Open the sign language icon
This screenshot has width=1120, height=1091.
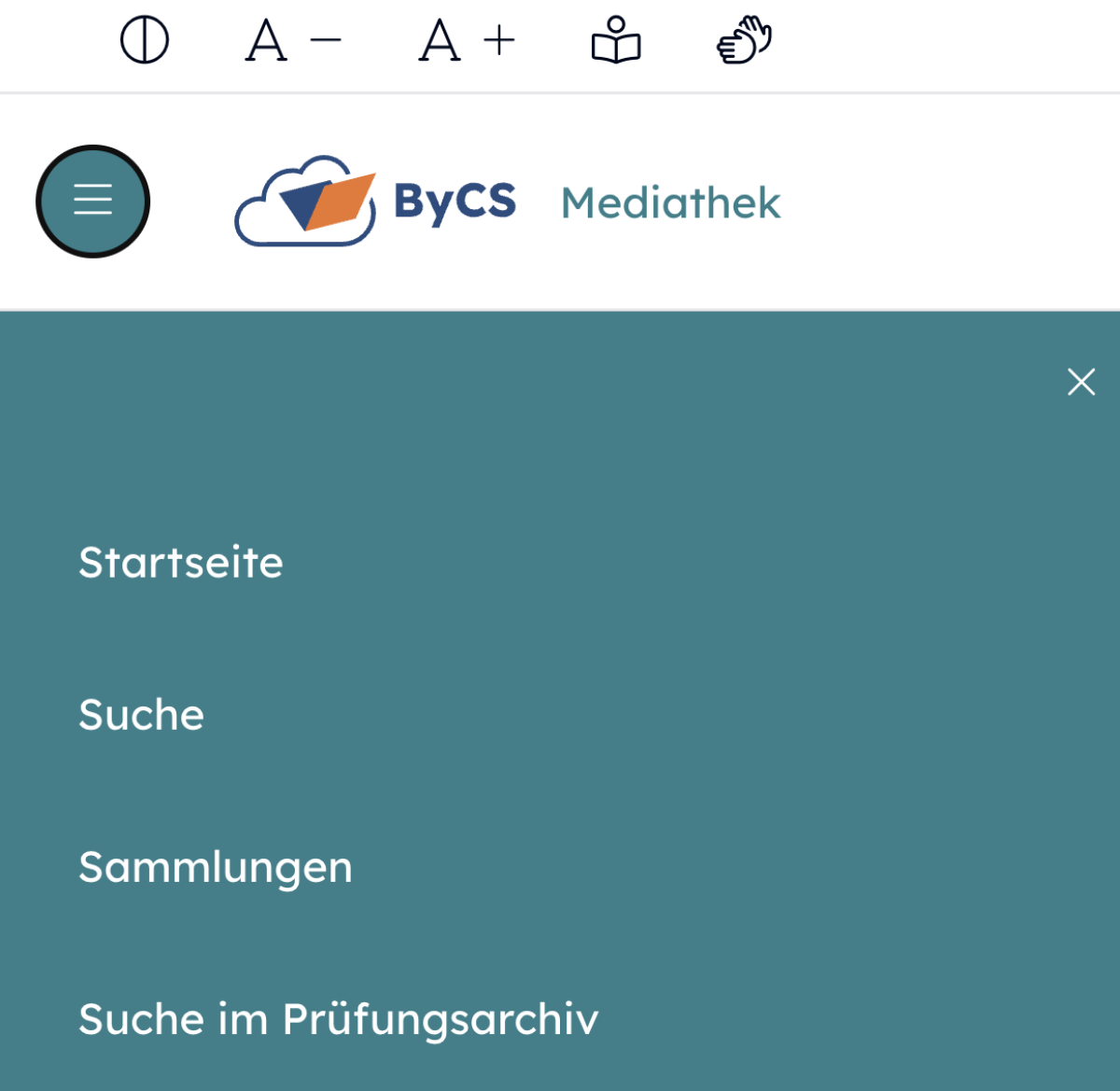click(744, 41)
